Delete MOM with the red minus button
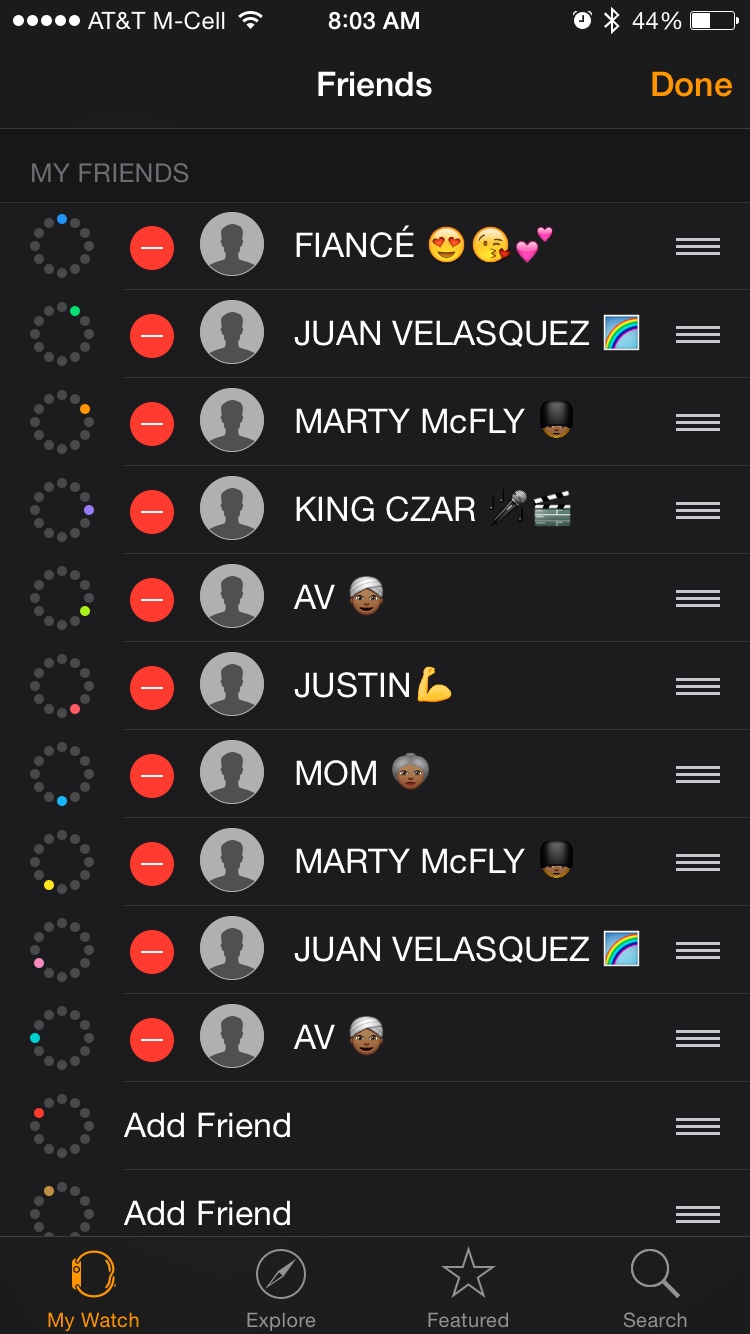Screen dimensions: 750x1334 [x=152, y=775]
